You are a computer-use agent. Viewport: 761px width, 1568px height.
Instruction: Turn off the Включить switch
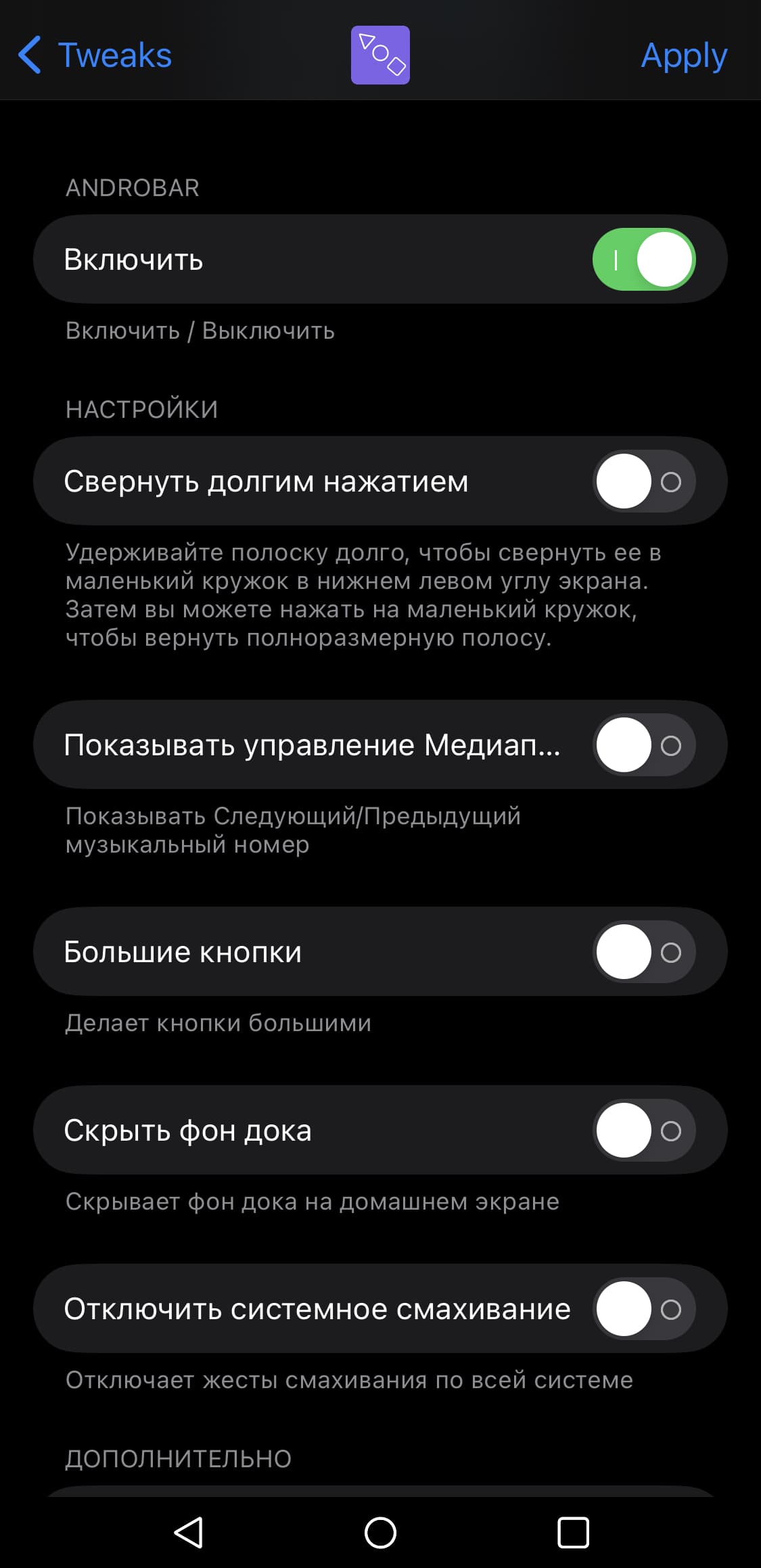[644, 260]
